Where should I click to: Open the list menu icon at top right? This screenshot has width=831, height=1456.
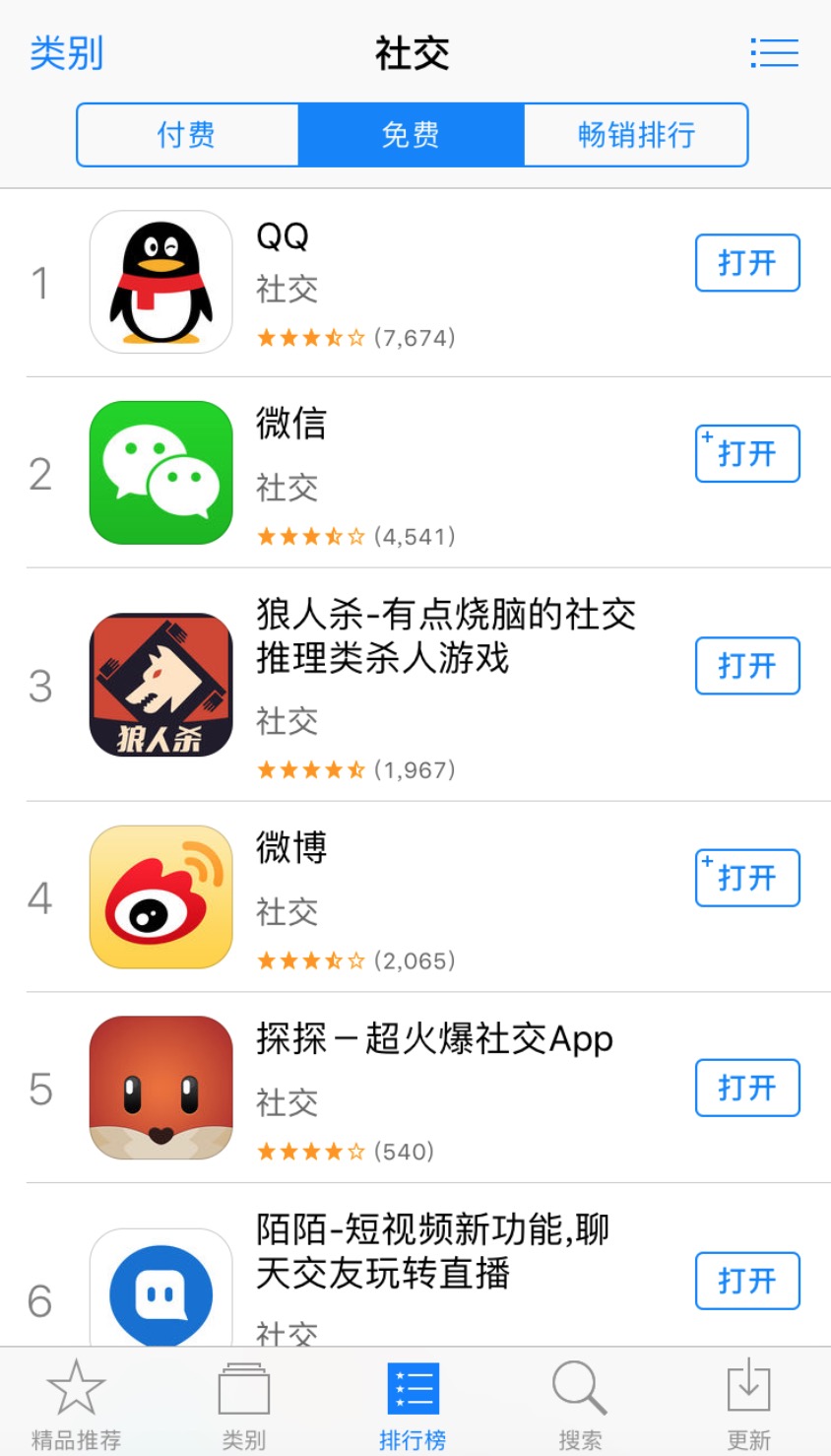click(x=774, y=53)
